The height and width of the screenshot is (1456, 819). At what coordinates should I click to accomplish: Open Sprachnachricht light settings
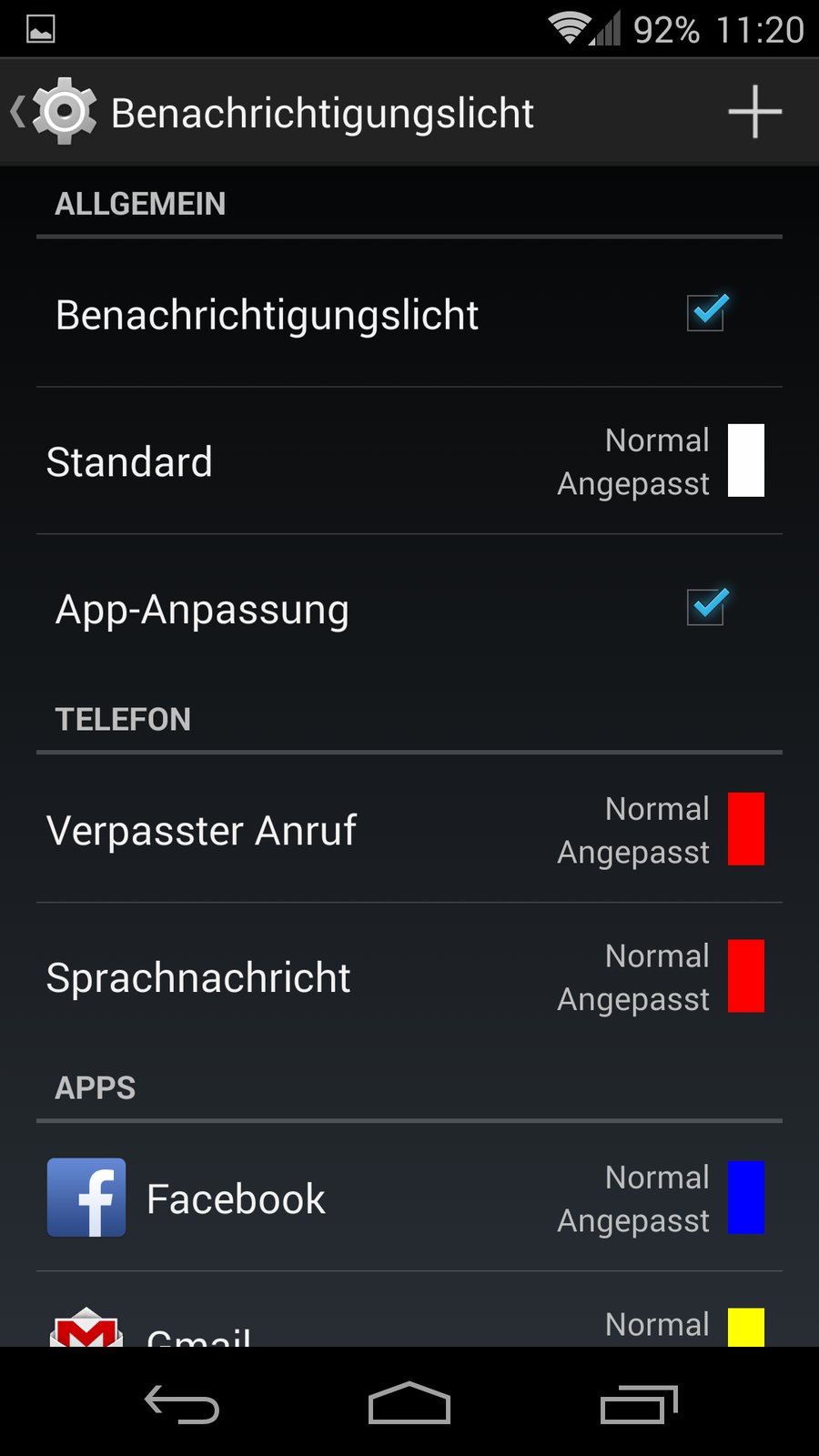pos(409,976)
